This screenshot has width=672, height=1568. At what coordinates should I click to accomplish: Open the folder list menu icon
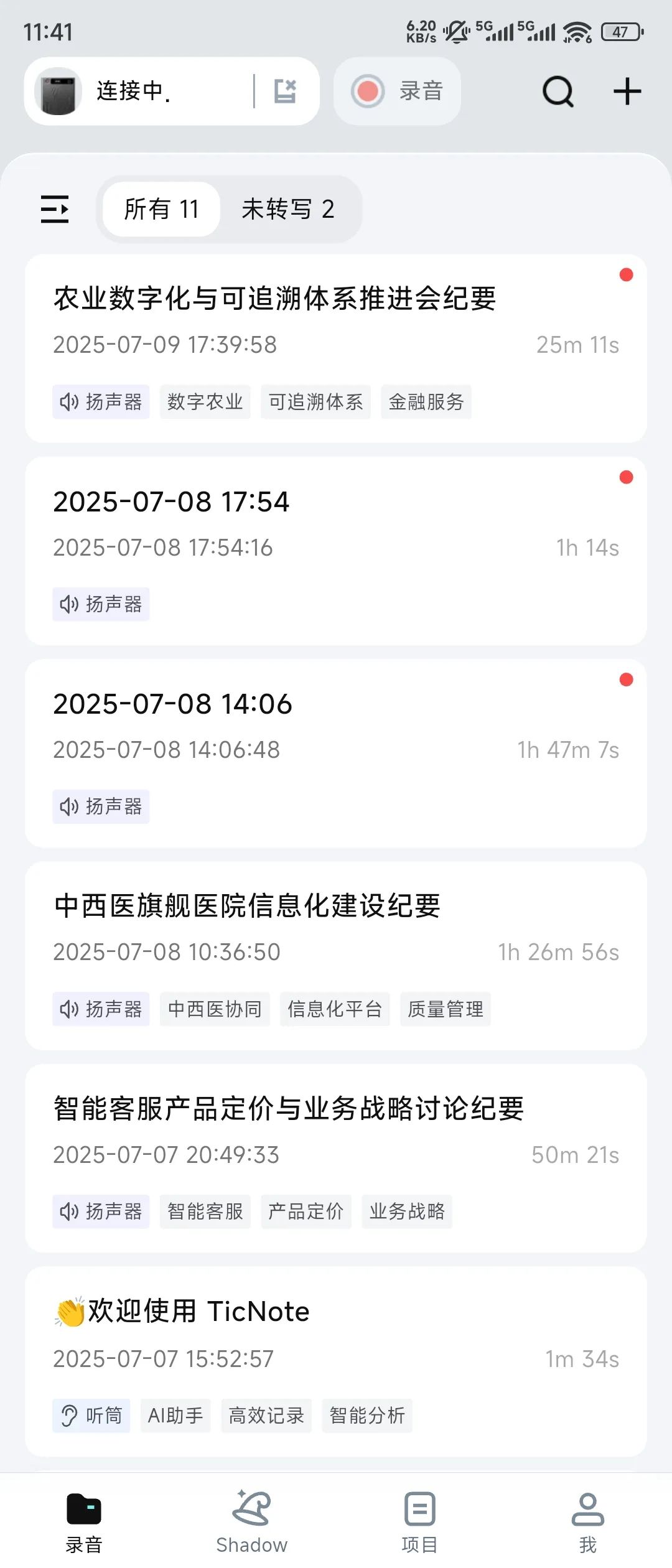pos(55,209)
